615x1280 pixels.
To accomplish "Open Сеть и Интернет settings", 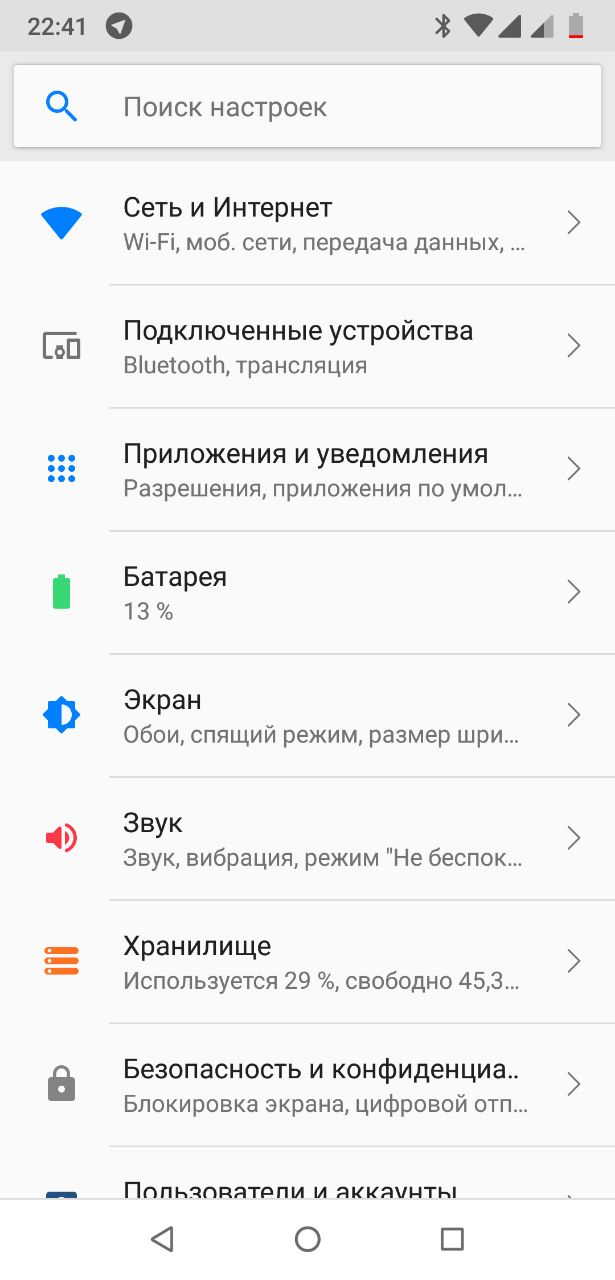I will (307, 223).
